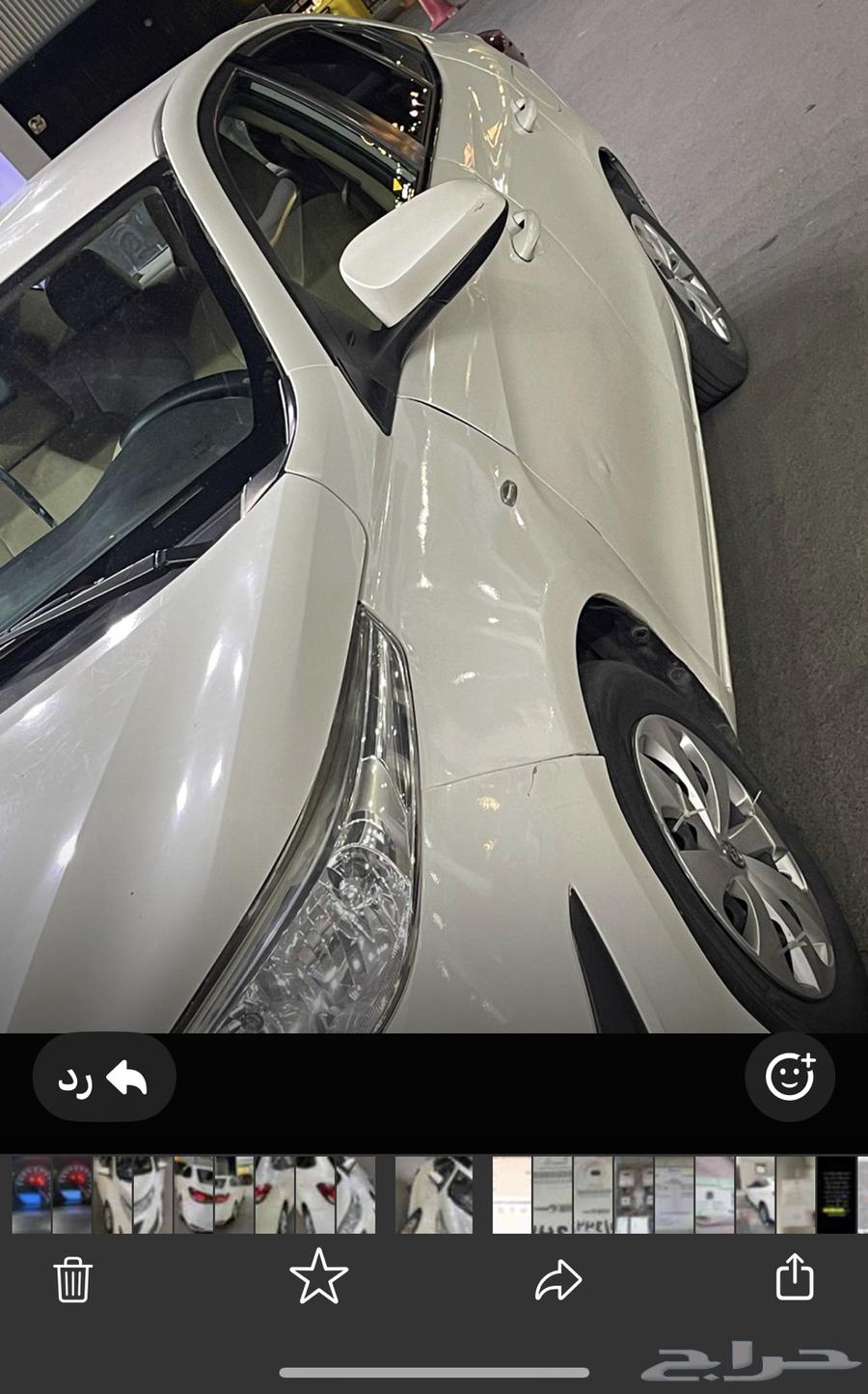Select the speedometer thumbnail in the strip

32,1194
